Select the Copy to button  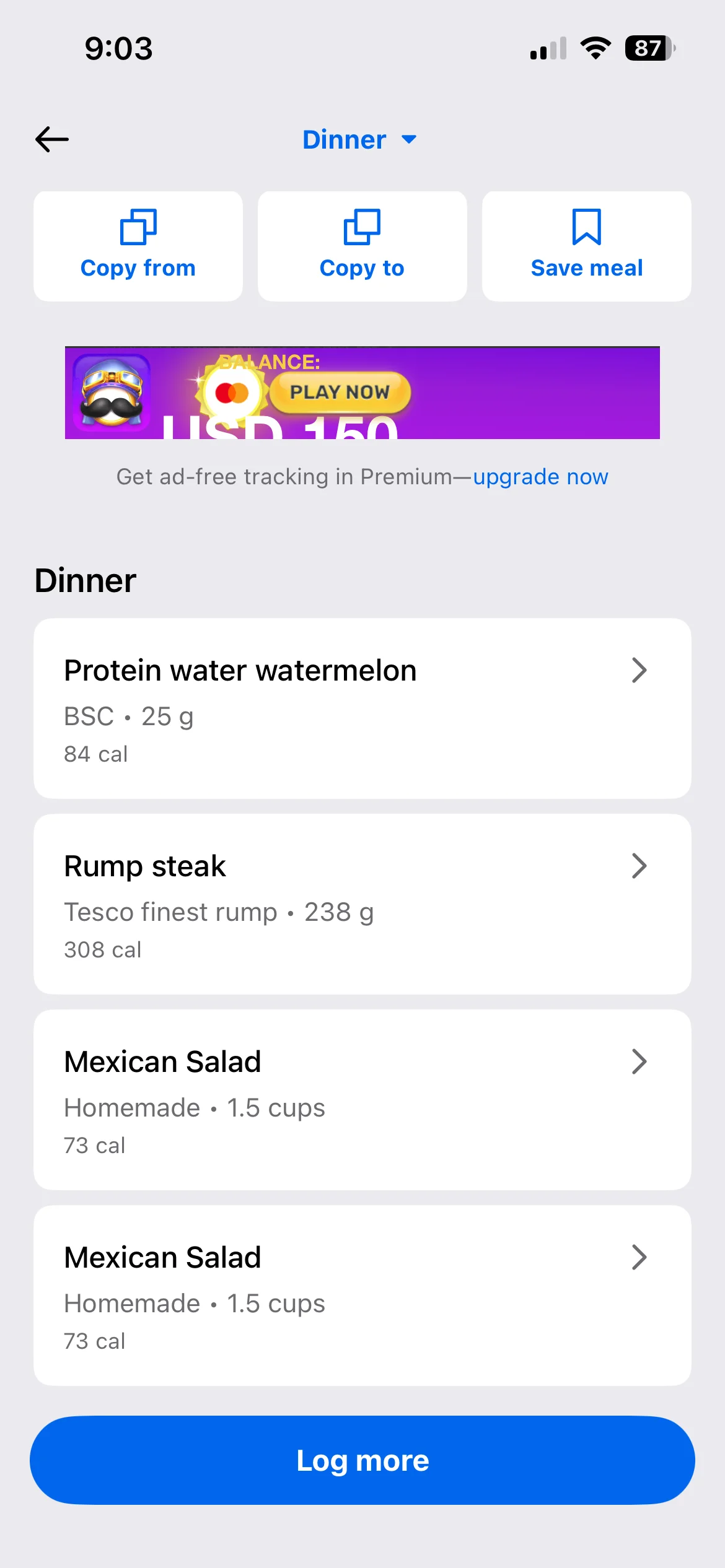click(362, 246)
